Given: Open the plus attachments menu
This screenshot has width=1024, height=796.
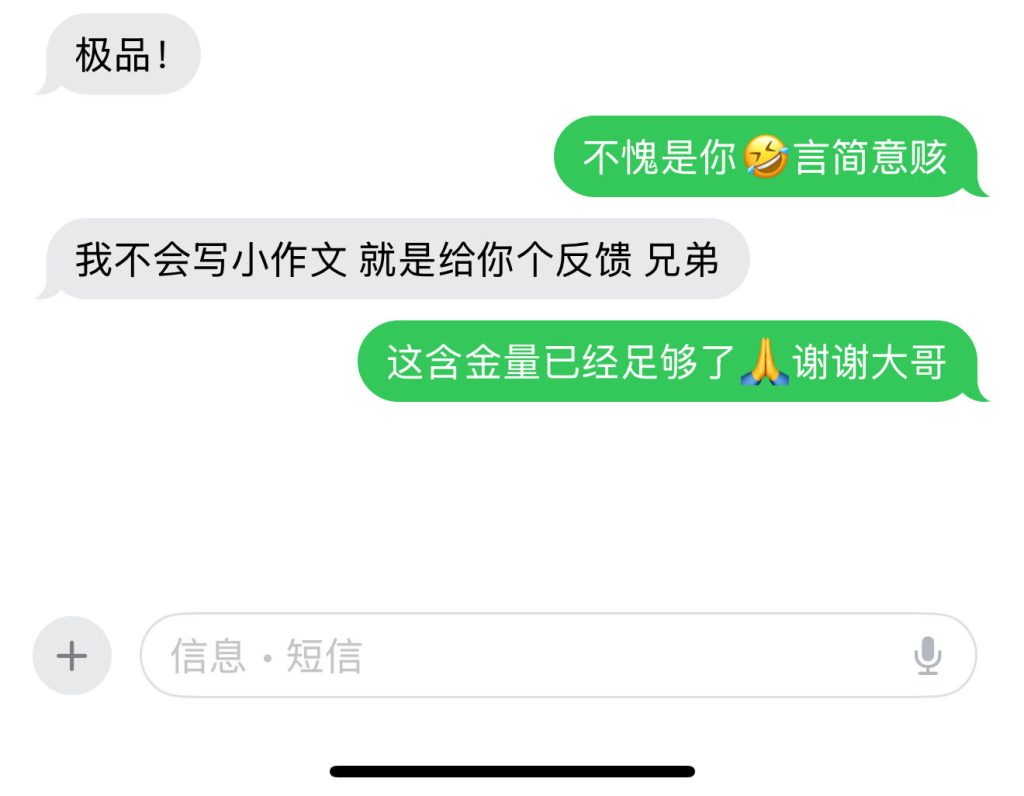Looking at the screenshot, I should tap(72, 656).
